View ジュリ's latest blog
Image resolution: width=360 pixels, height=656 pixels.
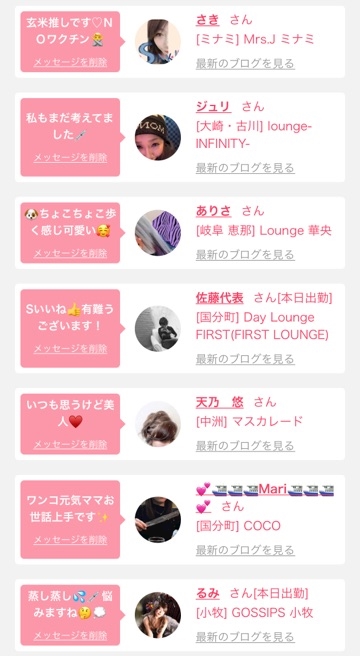click(x=245, y=168)
